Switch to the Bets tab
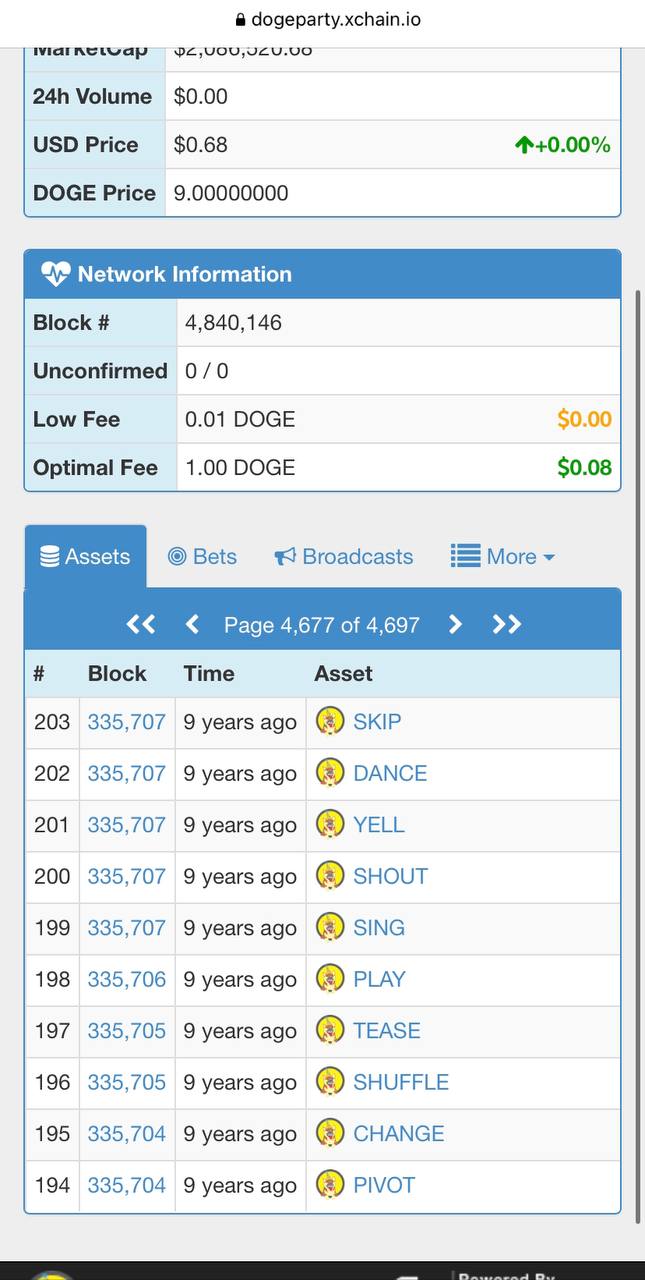This screenshot has width=645, height=1280. coord(203,557)
